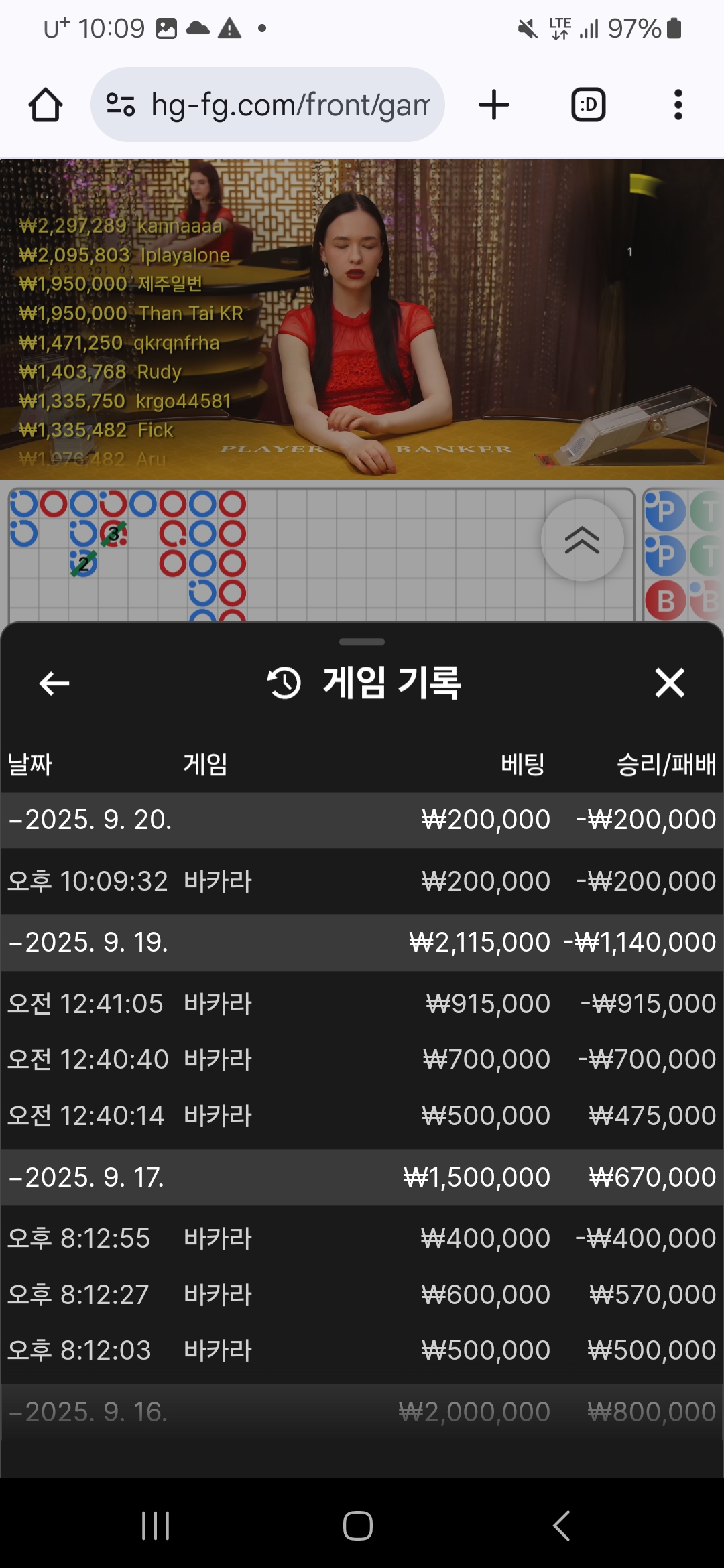Go back from game history panel
Viewport: 724px width, 1568px height.
[x=54, y=683]
